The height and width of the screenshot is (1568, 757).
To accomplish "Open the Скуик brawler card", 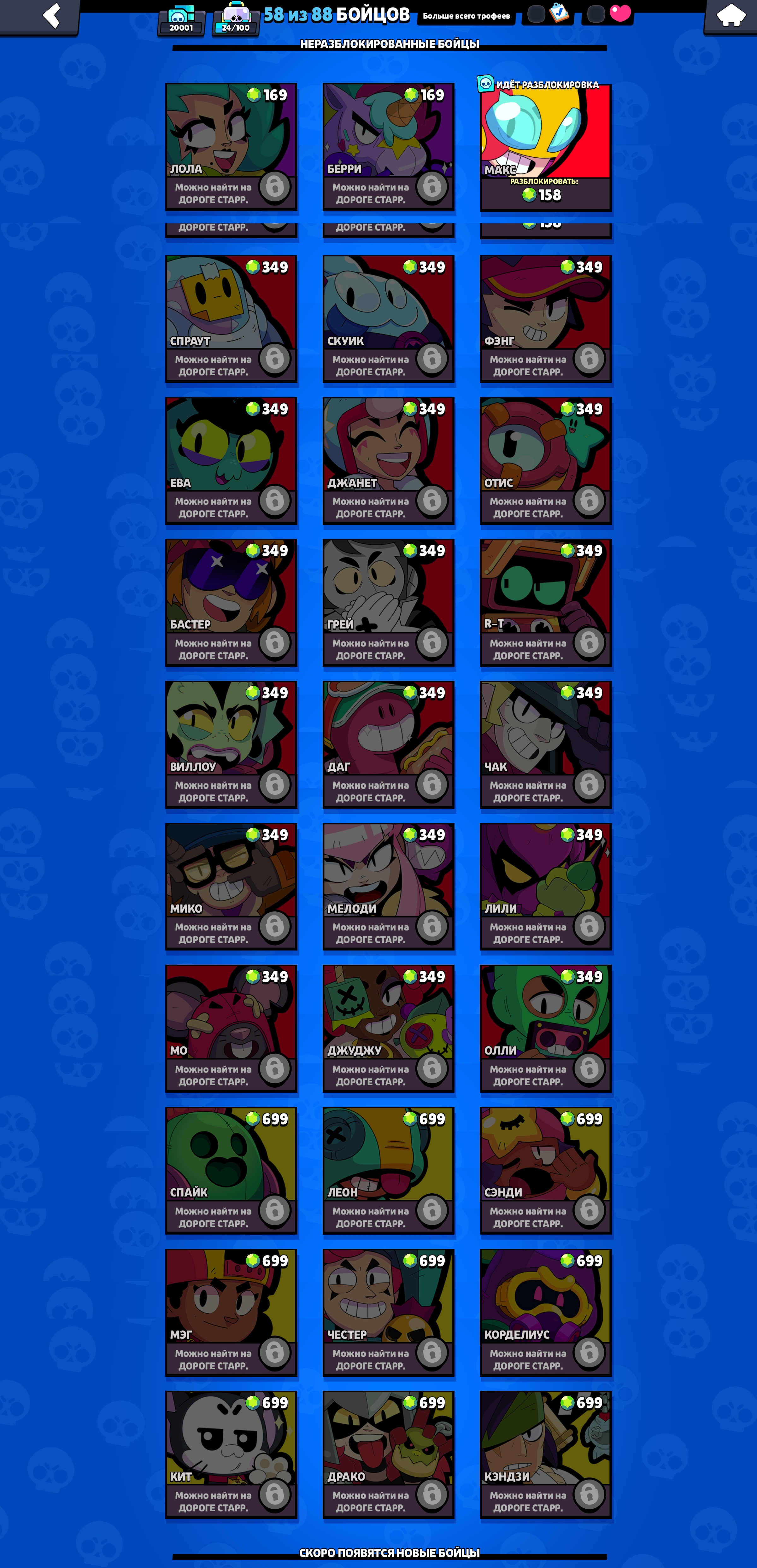I will tap(388, 318).
